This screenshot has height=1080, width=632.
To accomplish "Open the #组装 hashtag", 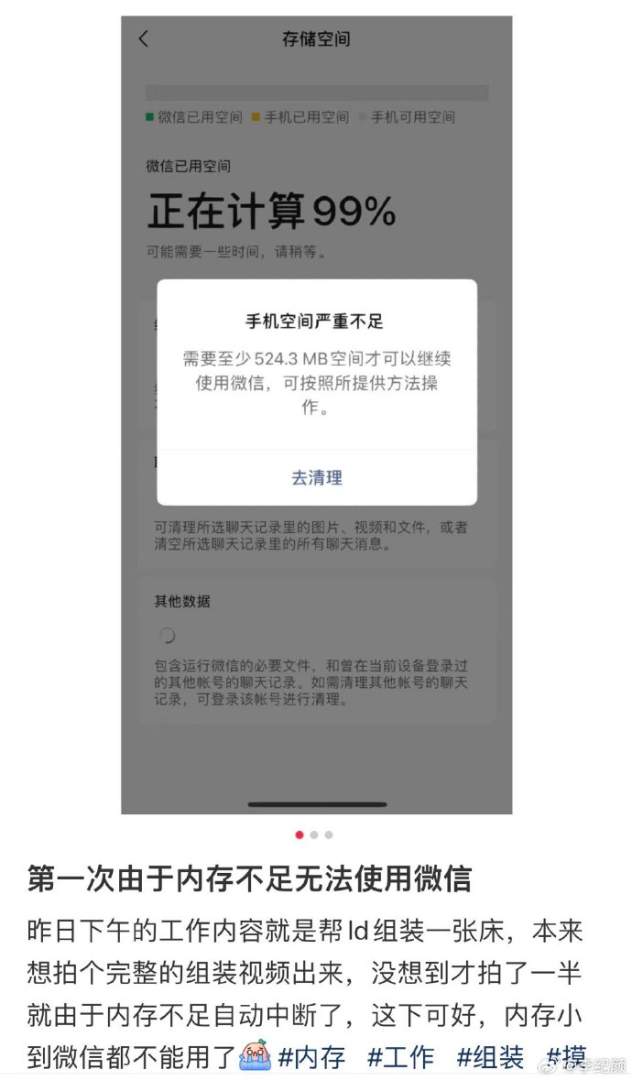I will tap(490, 1056).
